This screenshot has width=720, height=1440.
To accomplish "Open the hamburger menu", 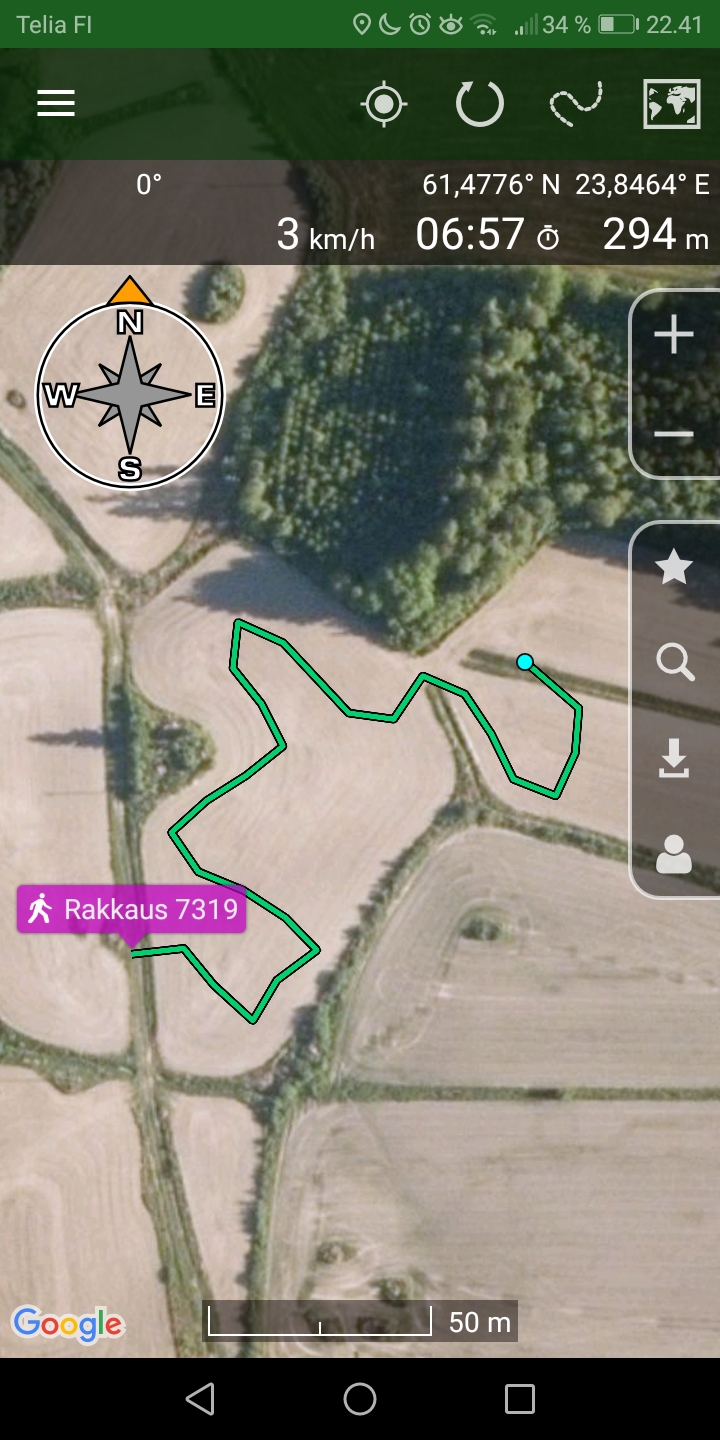I will click(x=56, y=104).
